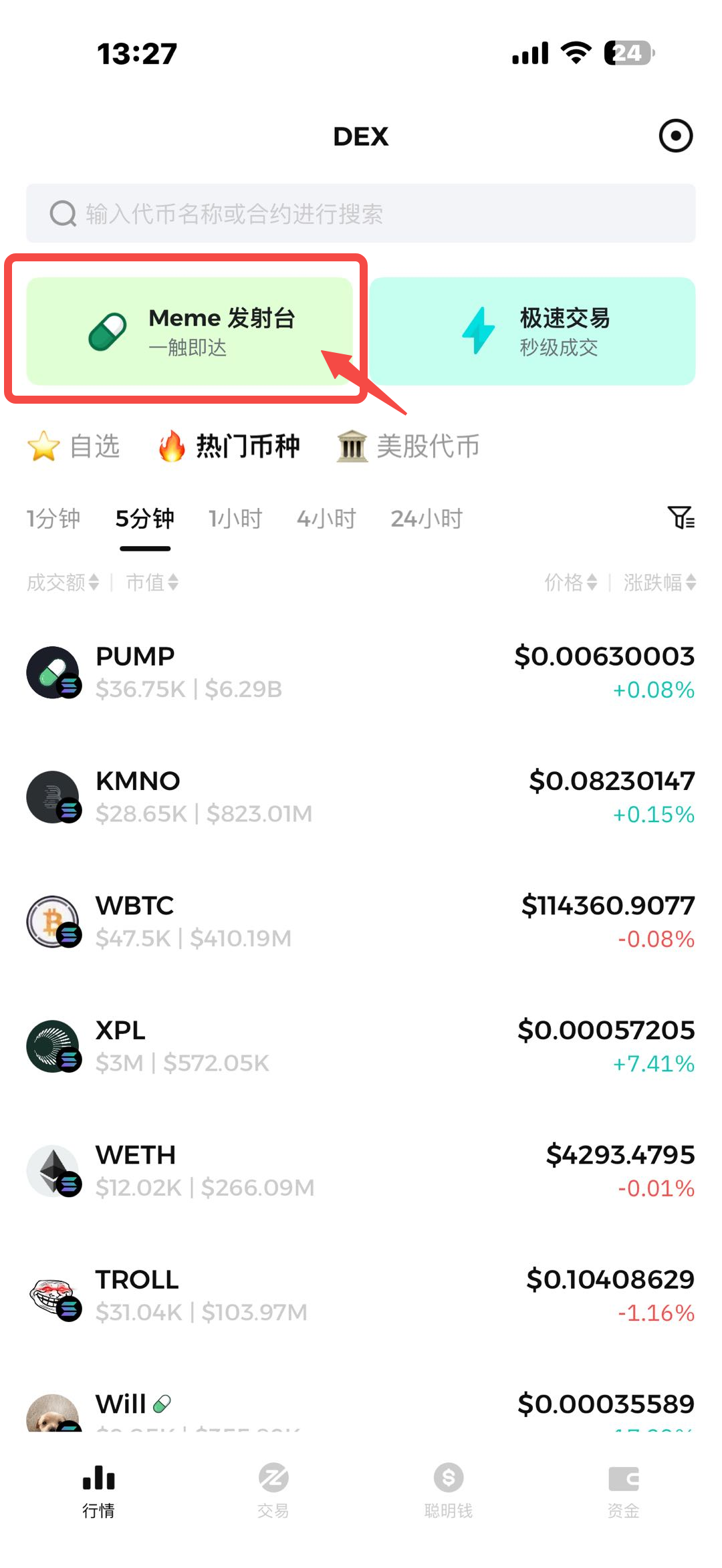
Task: Choose the 1小时 timeframe
Action: pyautogui.click(x=235, y=519)
